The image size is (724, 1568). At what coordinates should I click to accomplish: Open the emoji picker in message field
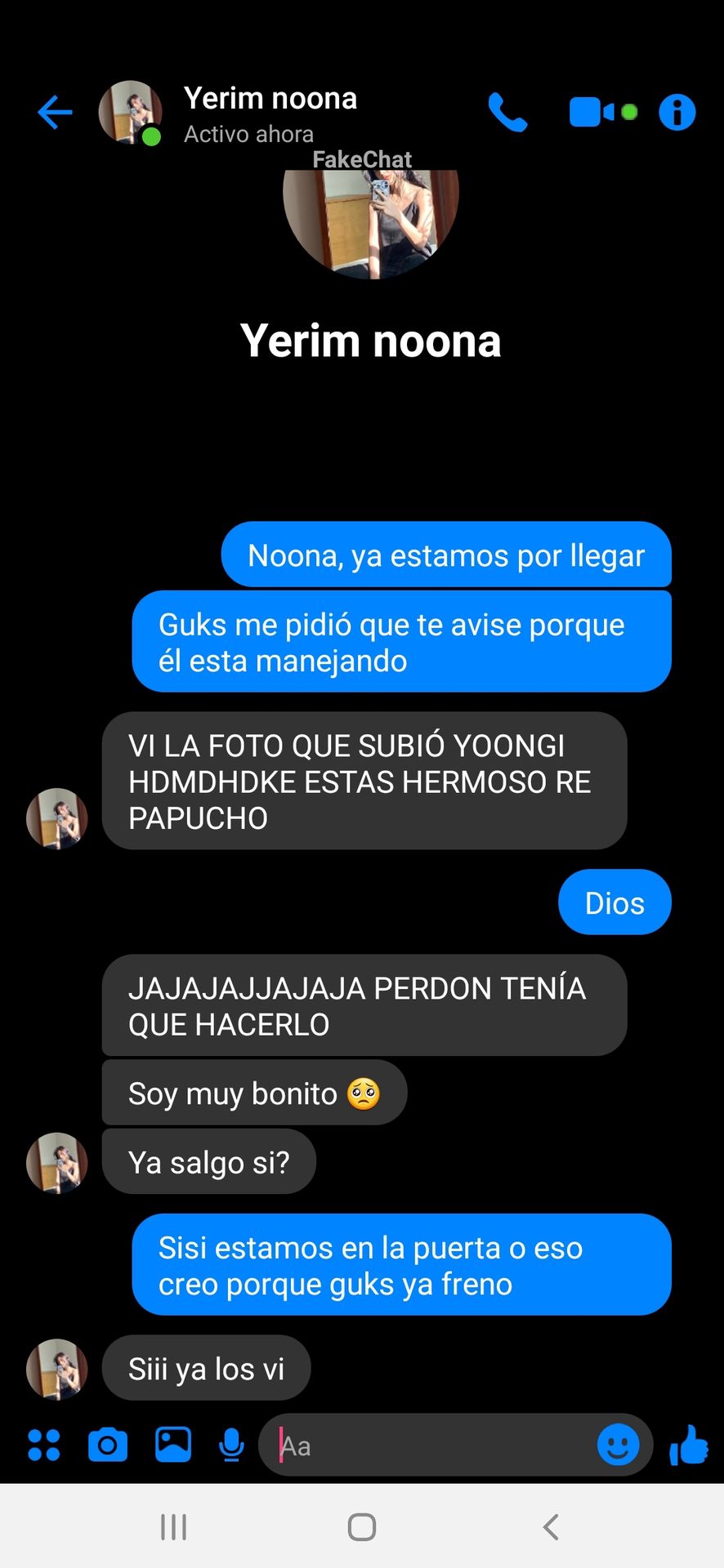point(618,1445)
